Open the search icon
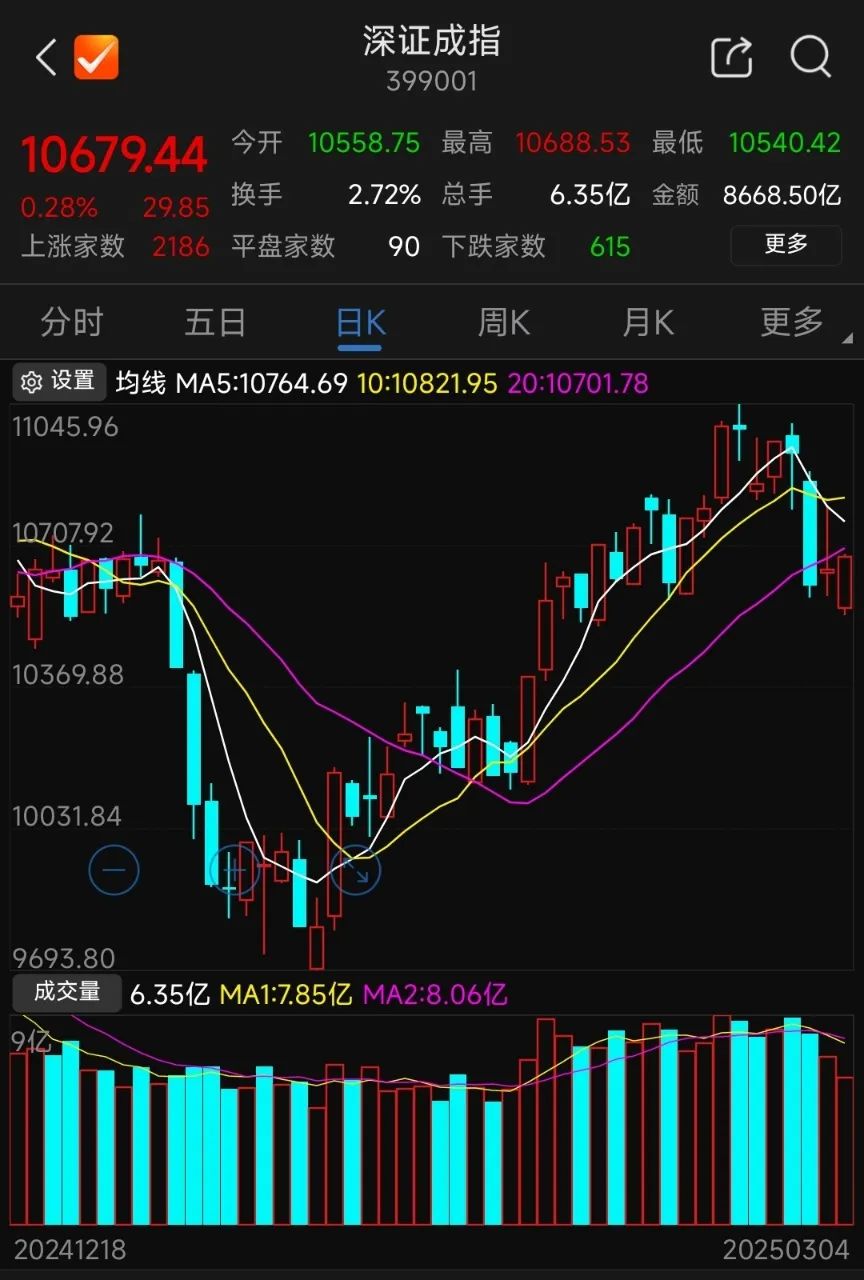864x1280 pixels. pos(811,57)
